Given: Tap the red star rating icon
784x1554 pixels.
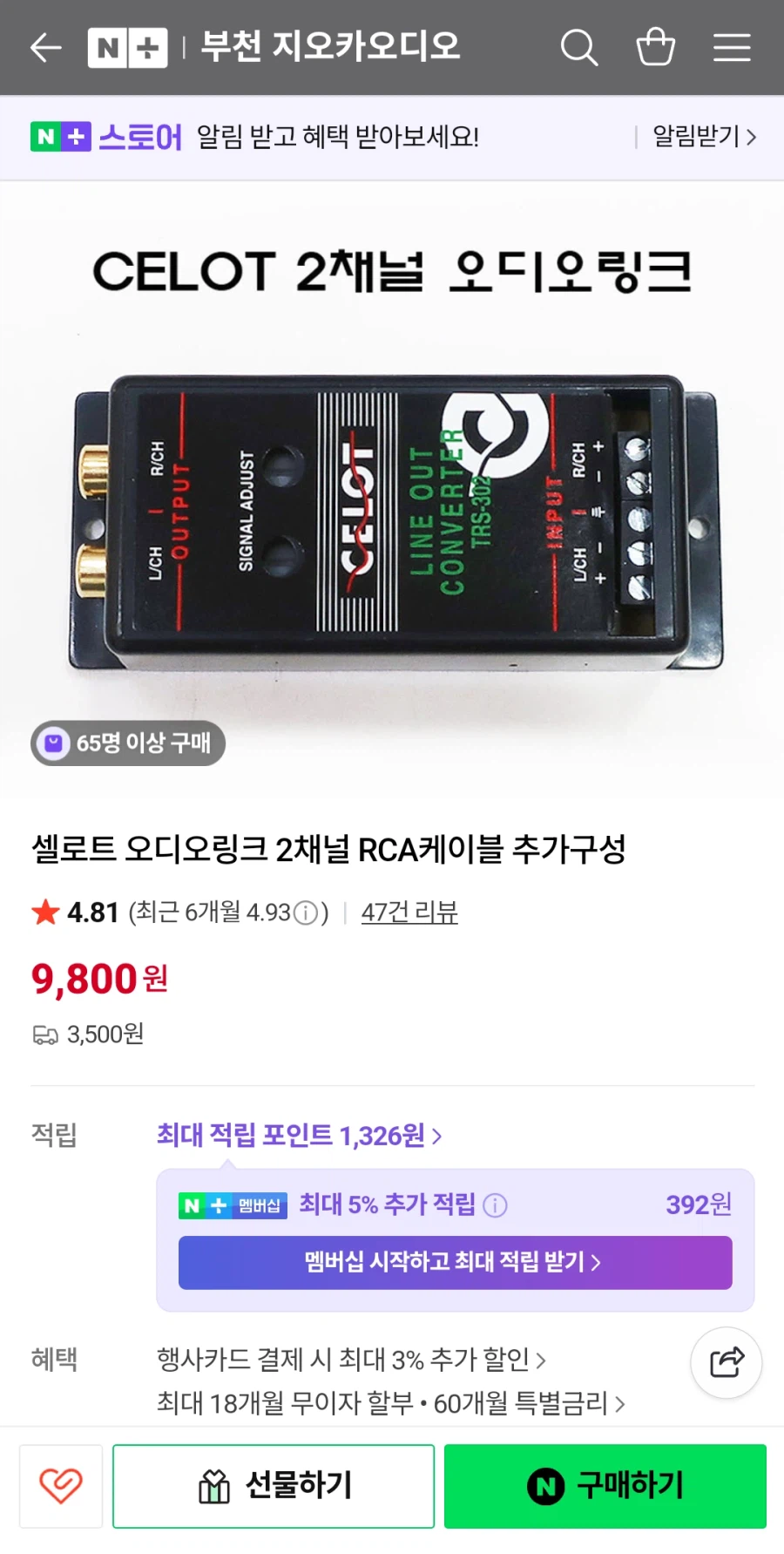Looking at the screenshot, I should (x=45, y=912).
